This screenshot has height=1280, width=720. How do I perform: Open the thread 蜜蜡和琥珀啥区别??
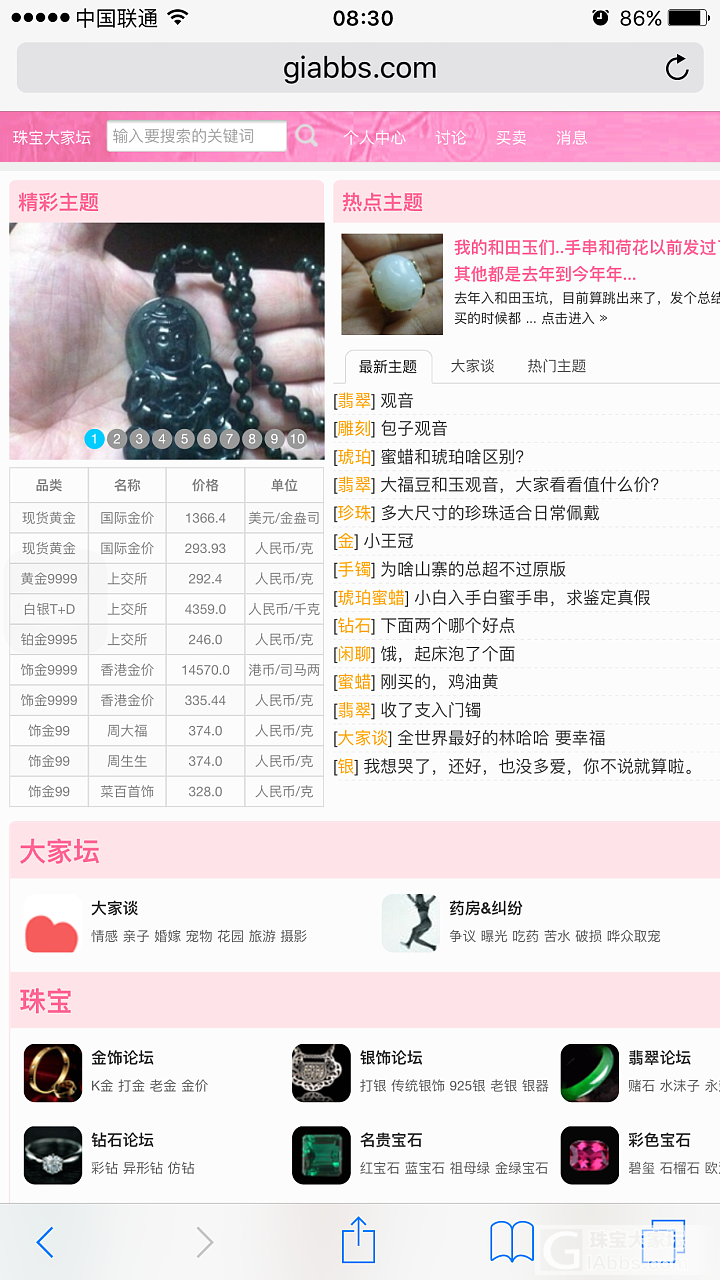pyautogui.click(x=452, y=457)
